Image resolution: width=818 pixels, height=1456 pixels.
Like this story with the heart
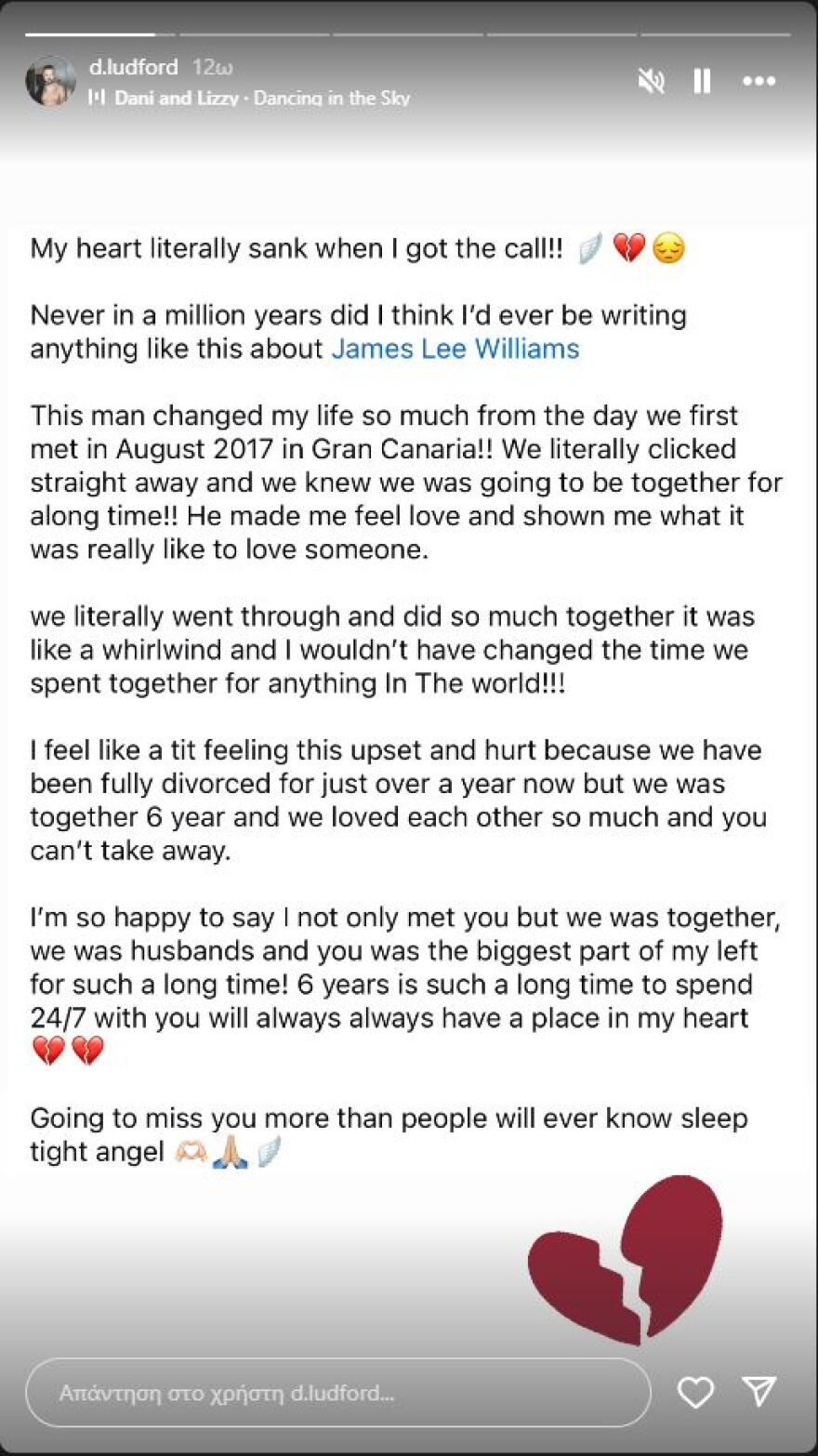point(695,1392)
